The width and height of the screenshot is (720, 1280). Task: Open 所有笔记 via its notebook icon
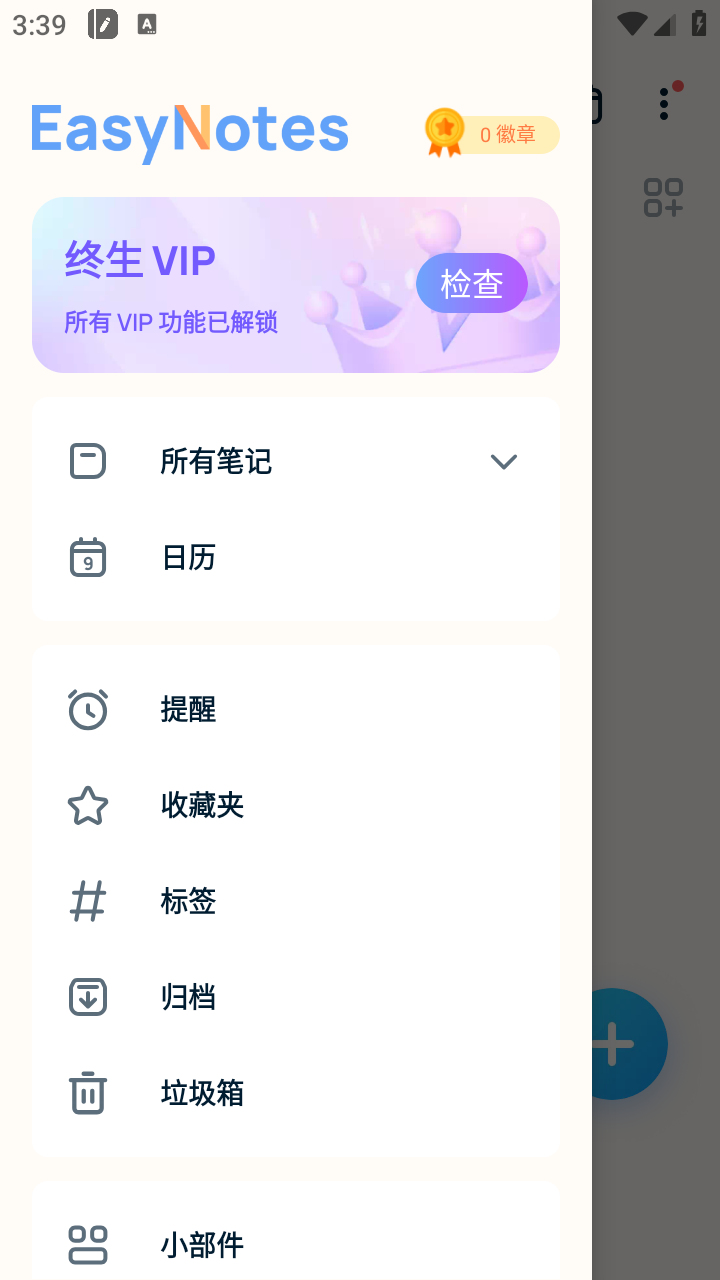(87, 461)
